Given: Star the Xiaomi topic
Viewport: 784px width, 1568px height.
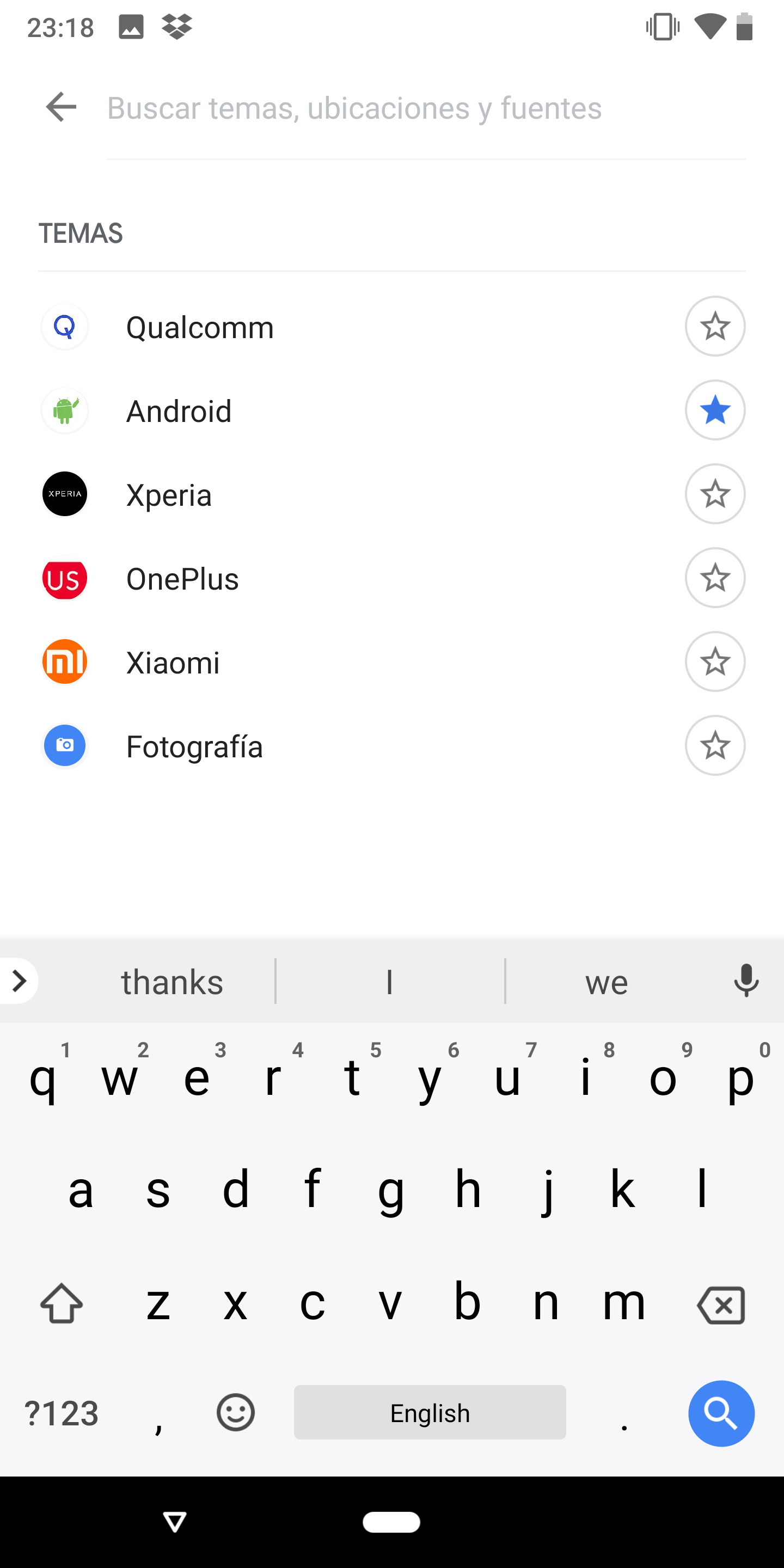Looking at the screenshot, I should tap(715, 661).
